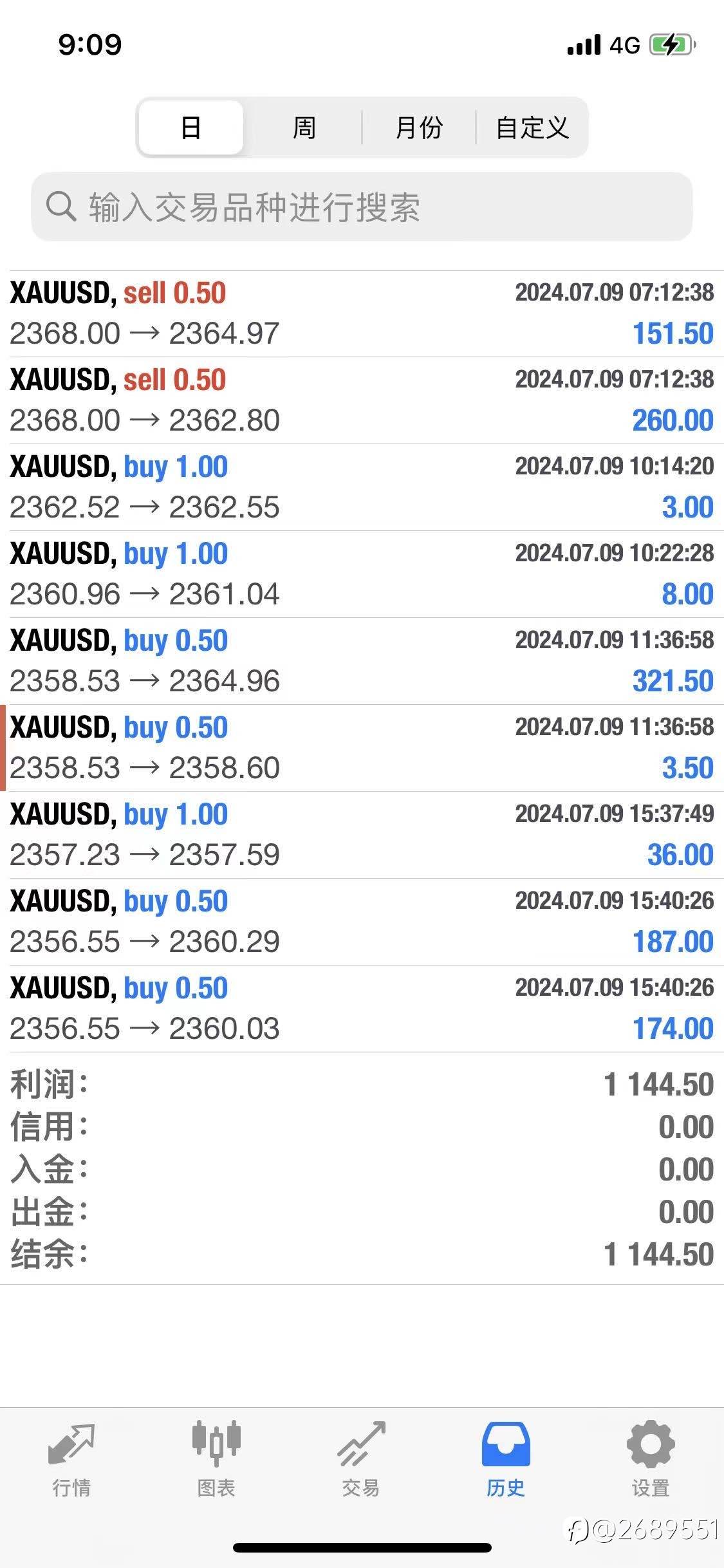724x1568 pixels.
Task: Open the buy trade with profit 187.00
Action: [x=362, y=922]
